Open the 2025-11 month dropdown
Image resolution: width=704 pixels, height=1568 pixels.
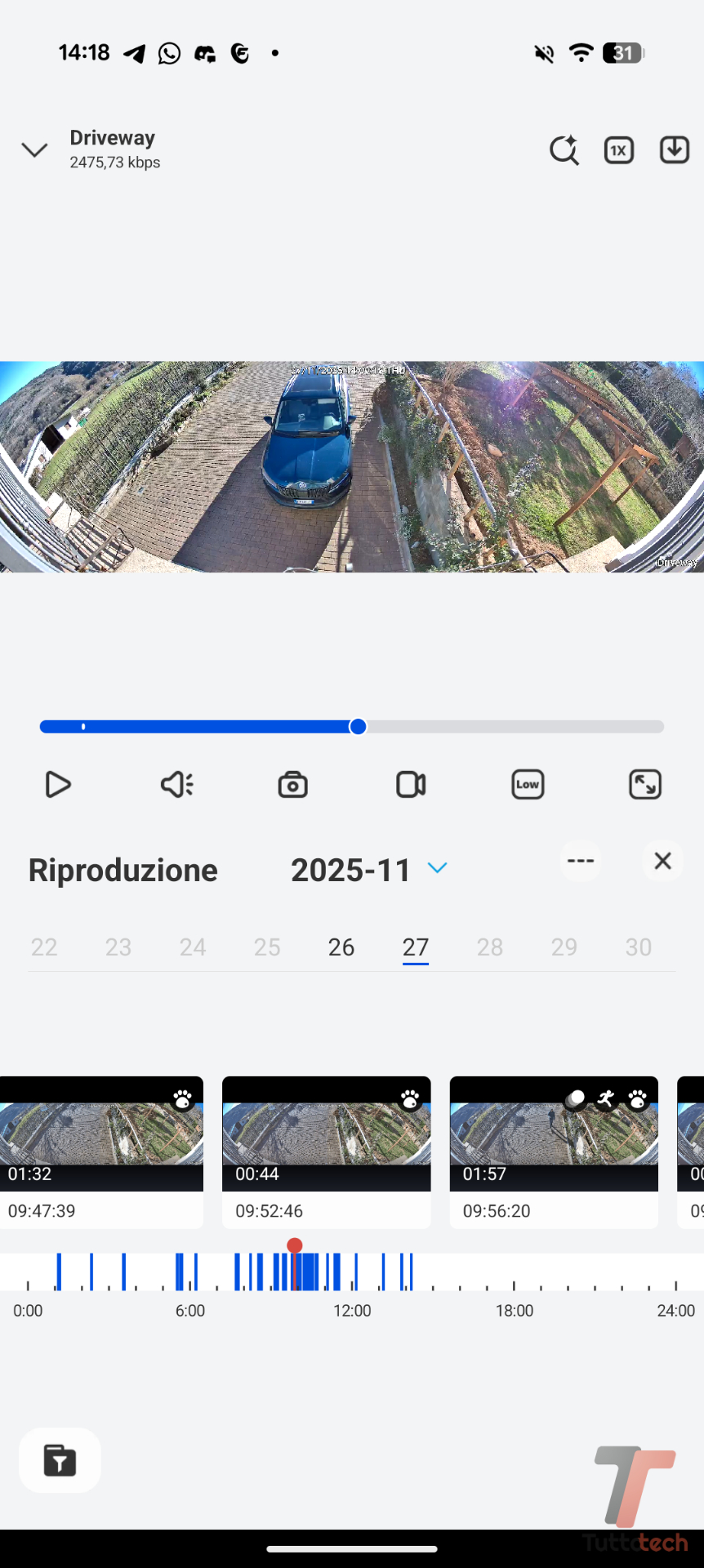click(437, 868)
